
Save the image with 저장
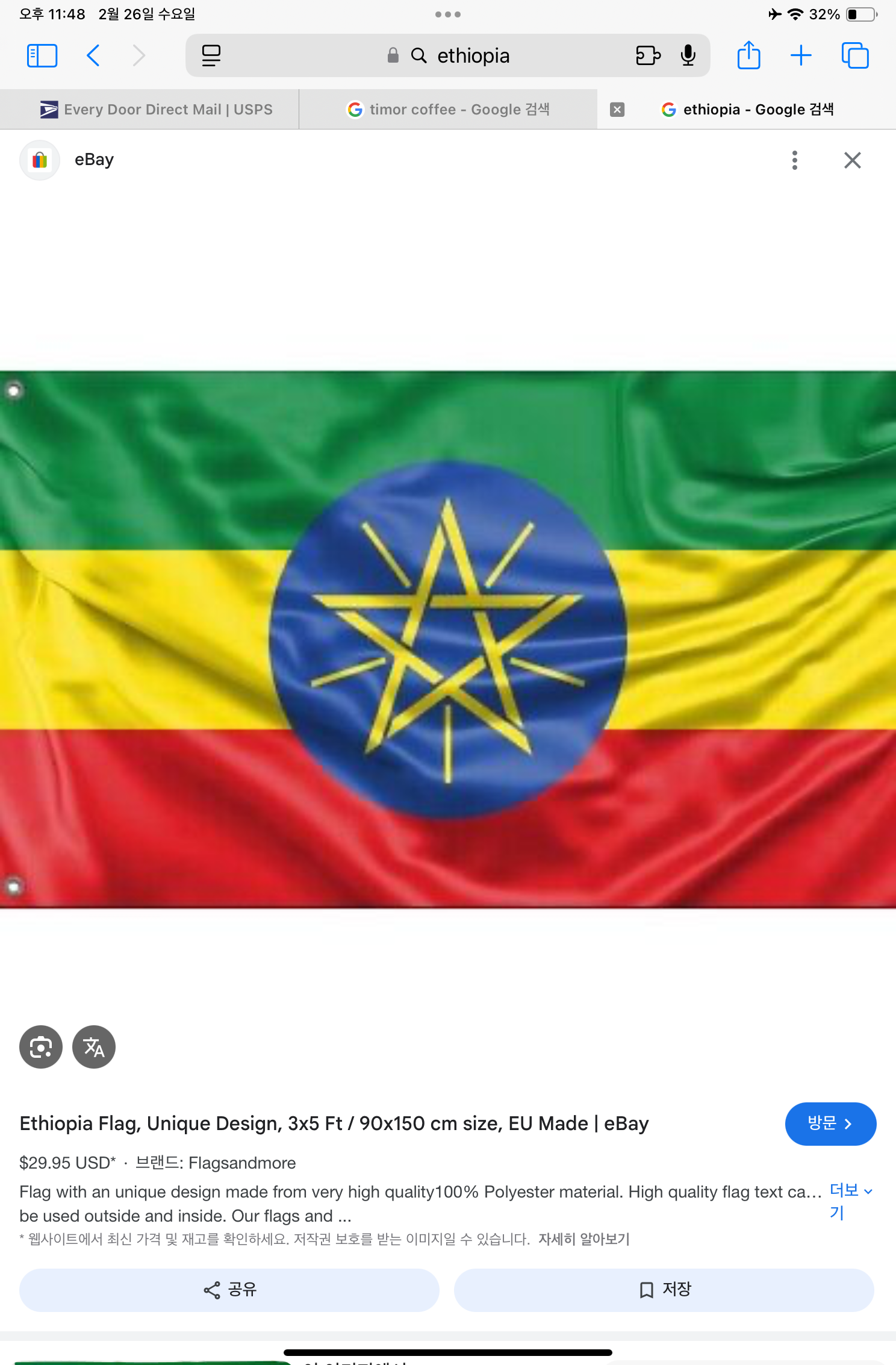pos(664,1290)
